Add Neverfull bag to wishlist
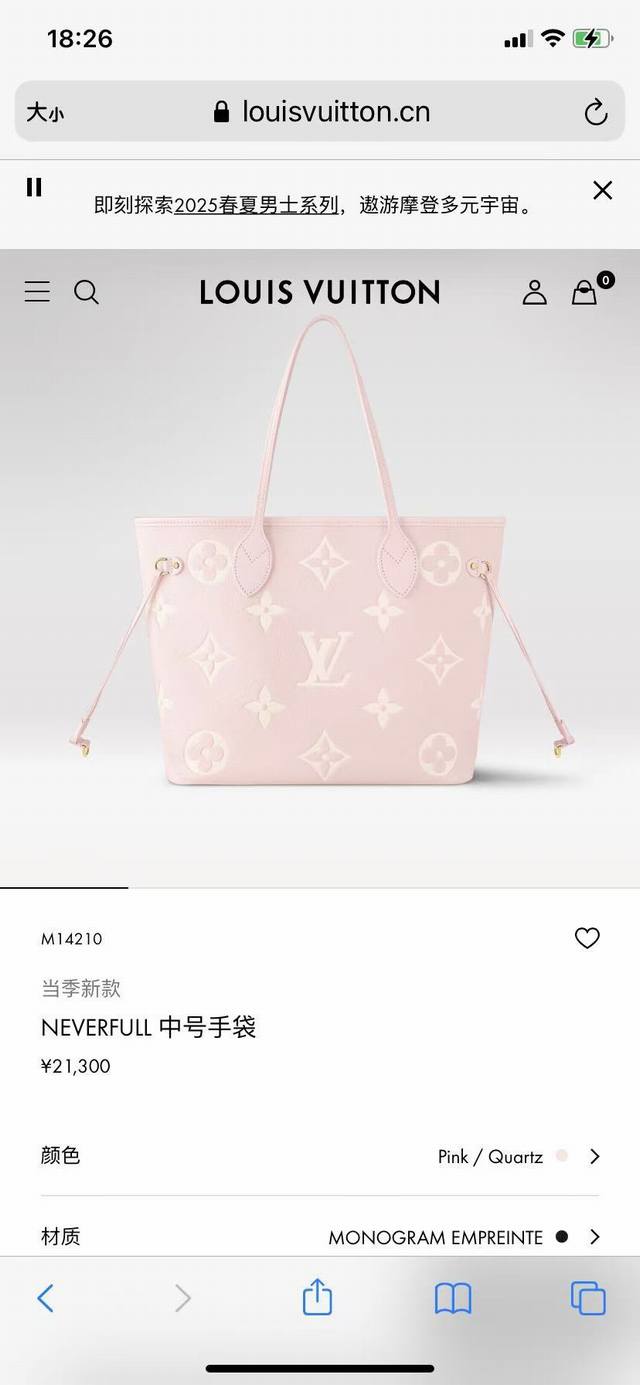Image resolution: width=640 pixels, height=1385 pixels. tap(587, 938)
